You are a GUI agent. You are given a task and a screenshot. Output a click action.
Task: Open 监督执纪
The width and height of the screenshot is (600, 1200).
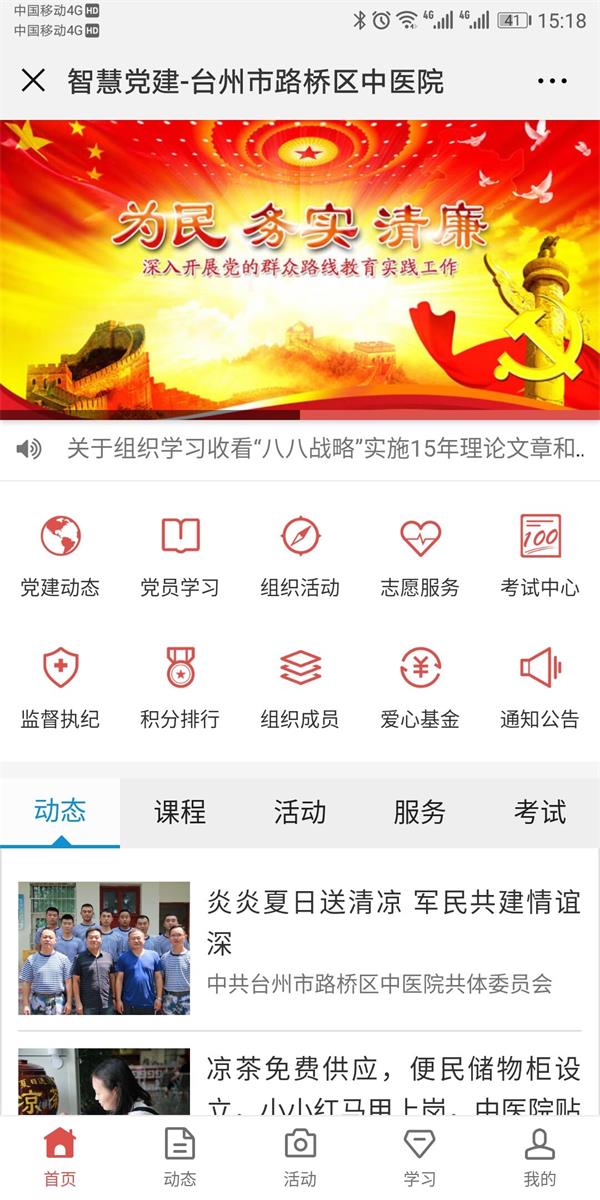point(60,688)
